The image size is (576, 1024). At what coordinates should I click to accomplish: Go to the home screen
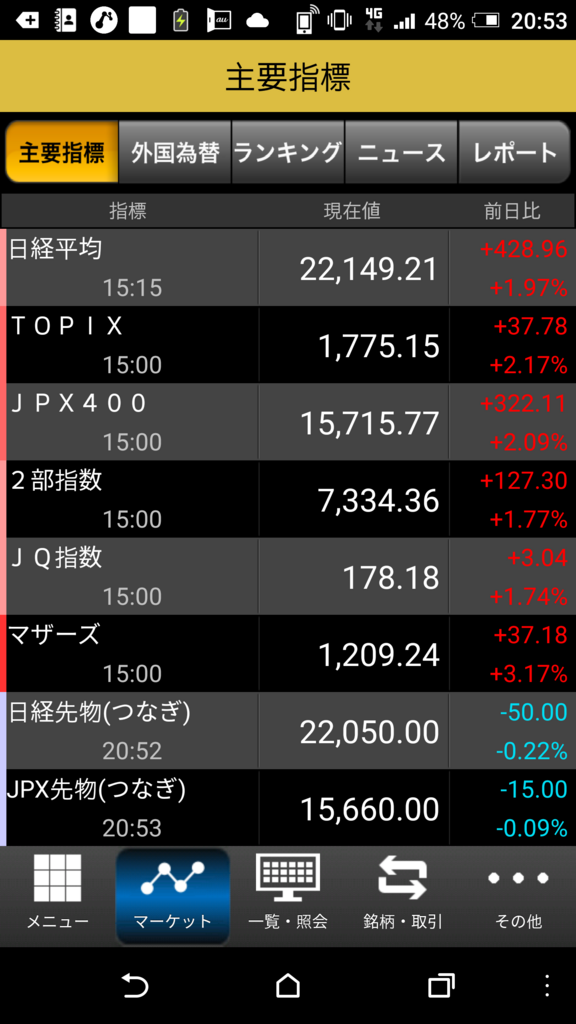(288, 985)
